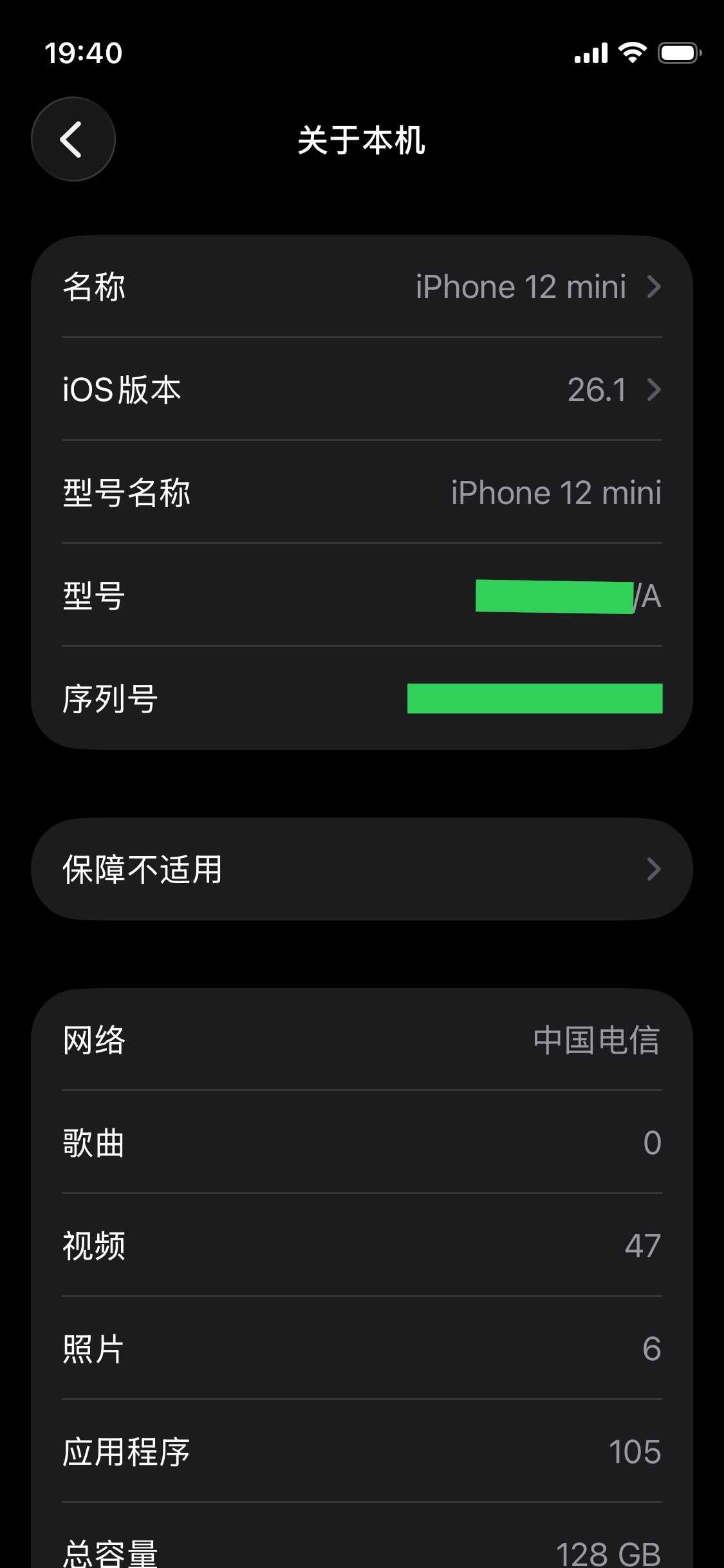724x1568 pixels.
Task: Tap the chevron beside the iOS version row
Action: click(653, 390)
